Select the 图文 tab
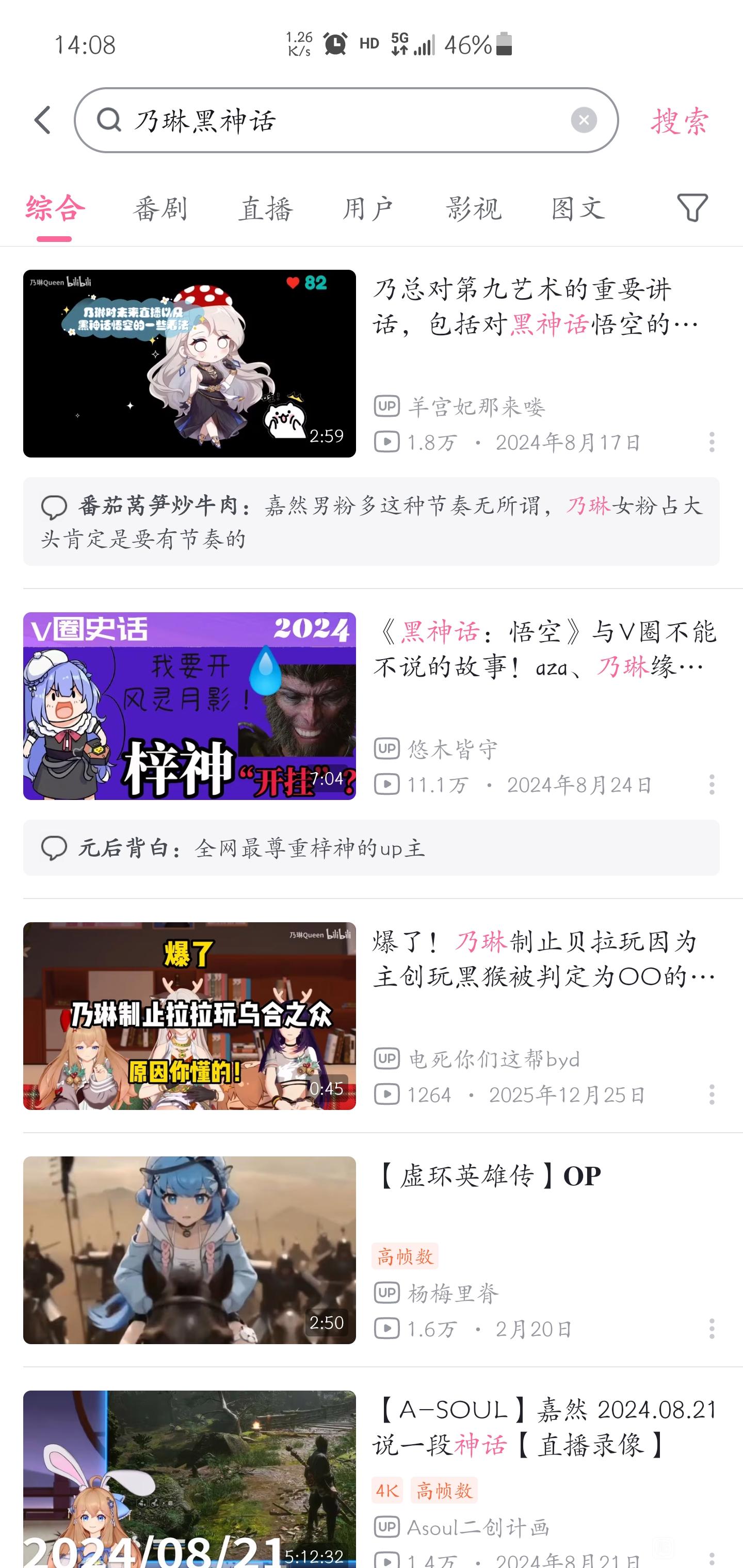The height and width of the screenshot is (1568, 743). (x=577, y=209)
